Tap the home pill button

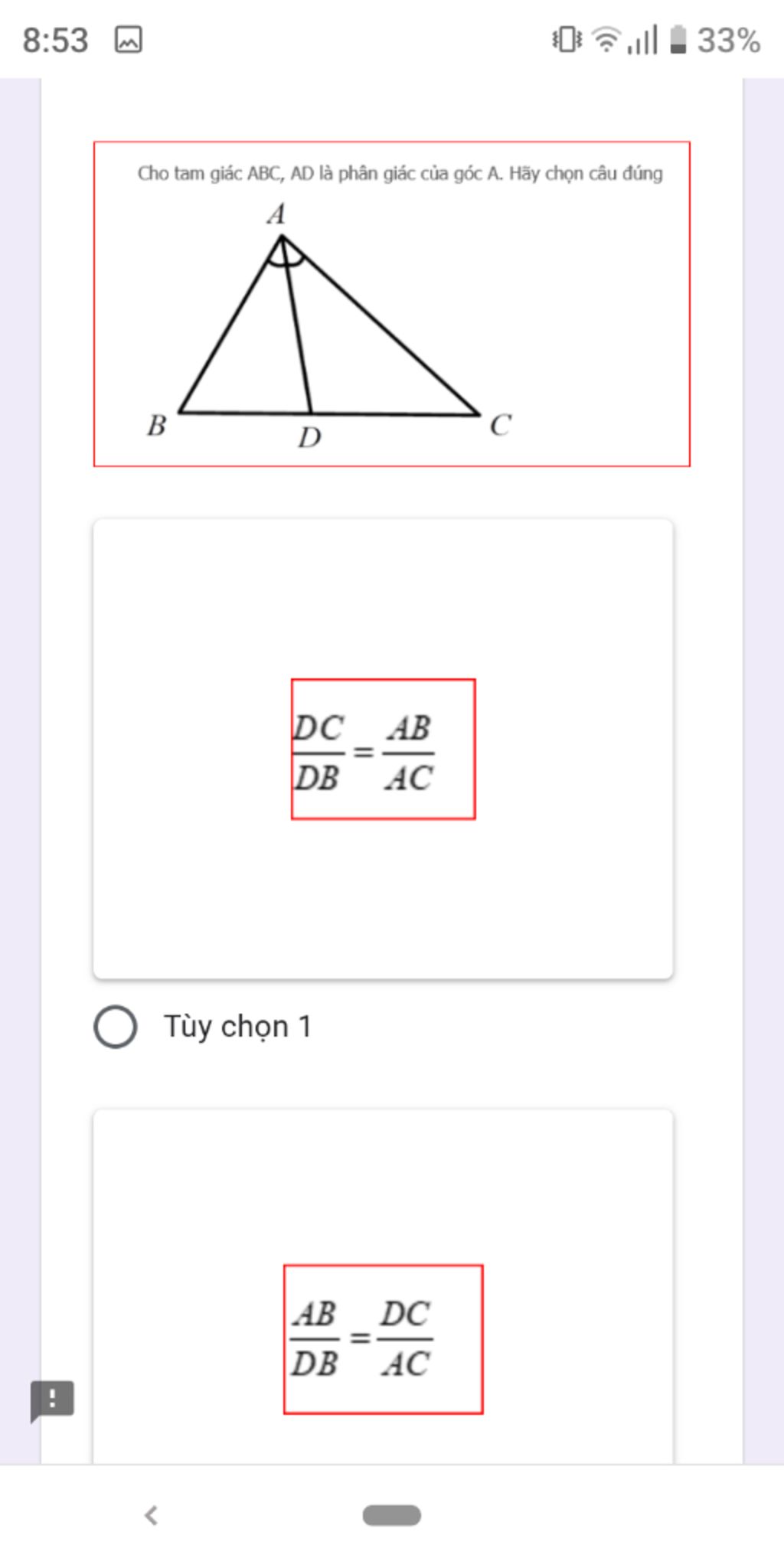tap(391, 1515)
